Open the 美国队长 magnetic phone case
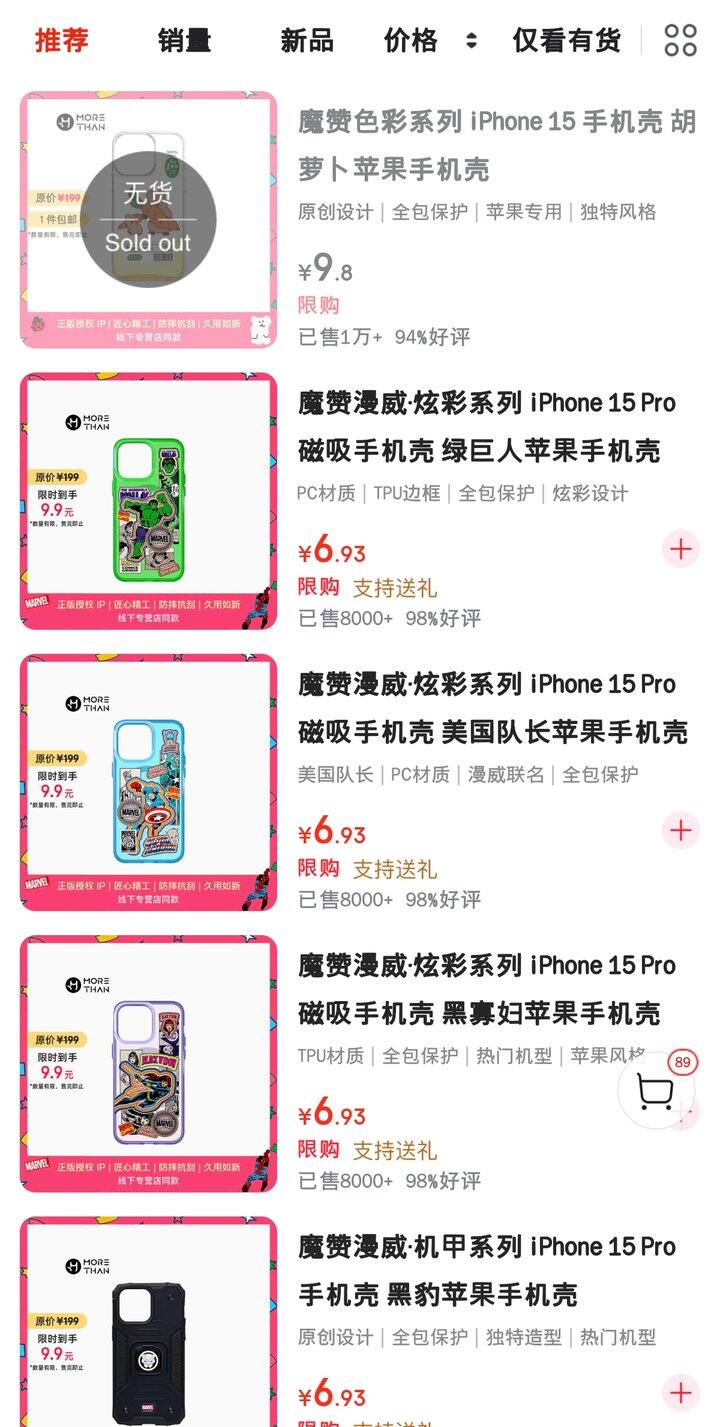Viewport: 720px width, 1427px height. [x=359, y=782]
